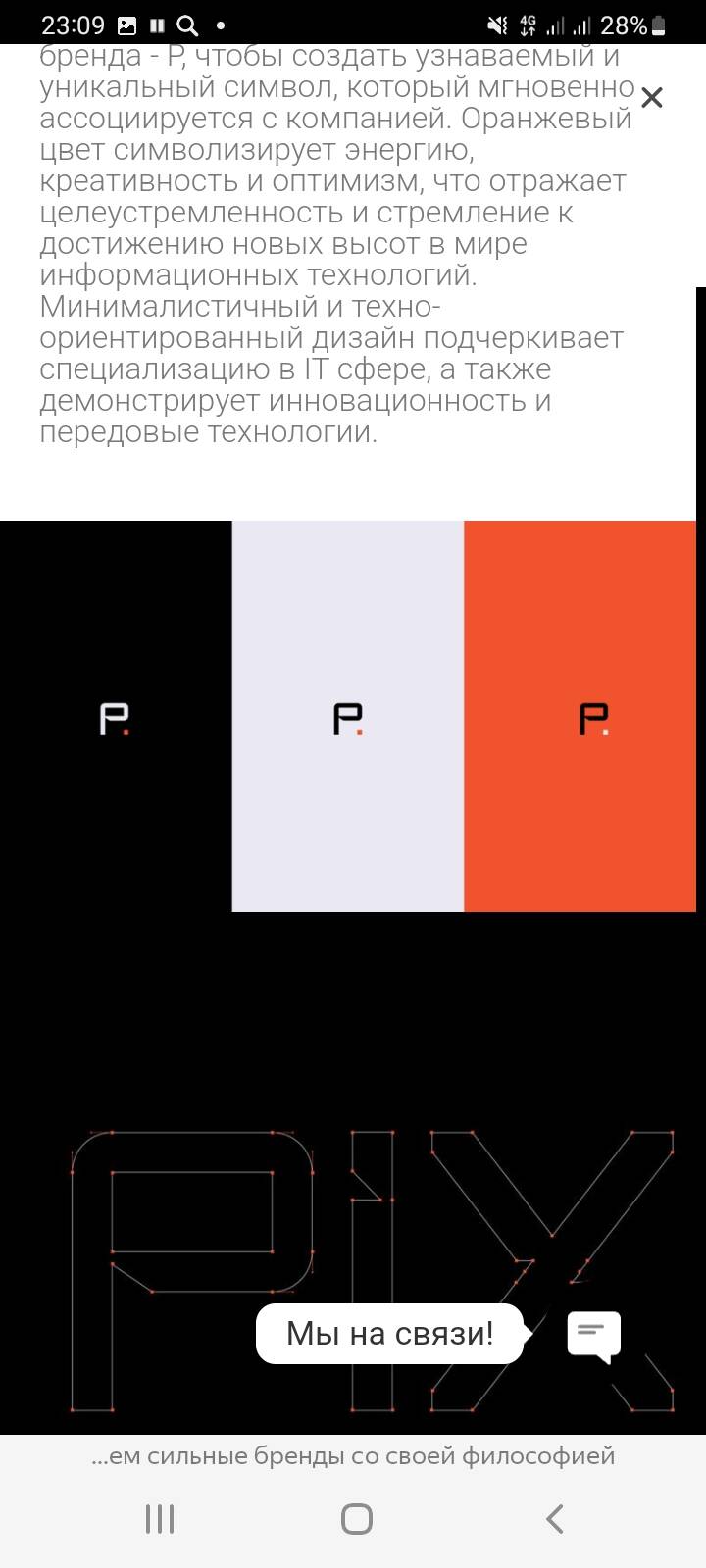This screenshot has height=1568, width=706.
Task: Open the recent apps view
Action: 160,1519
